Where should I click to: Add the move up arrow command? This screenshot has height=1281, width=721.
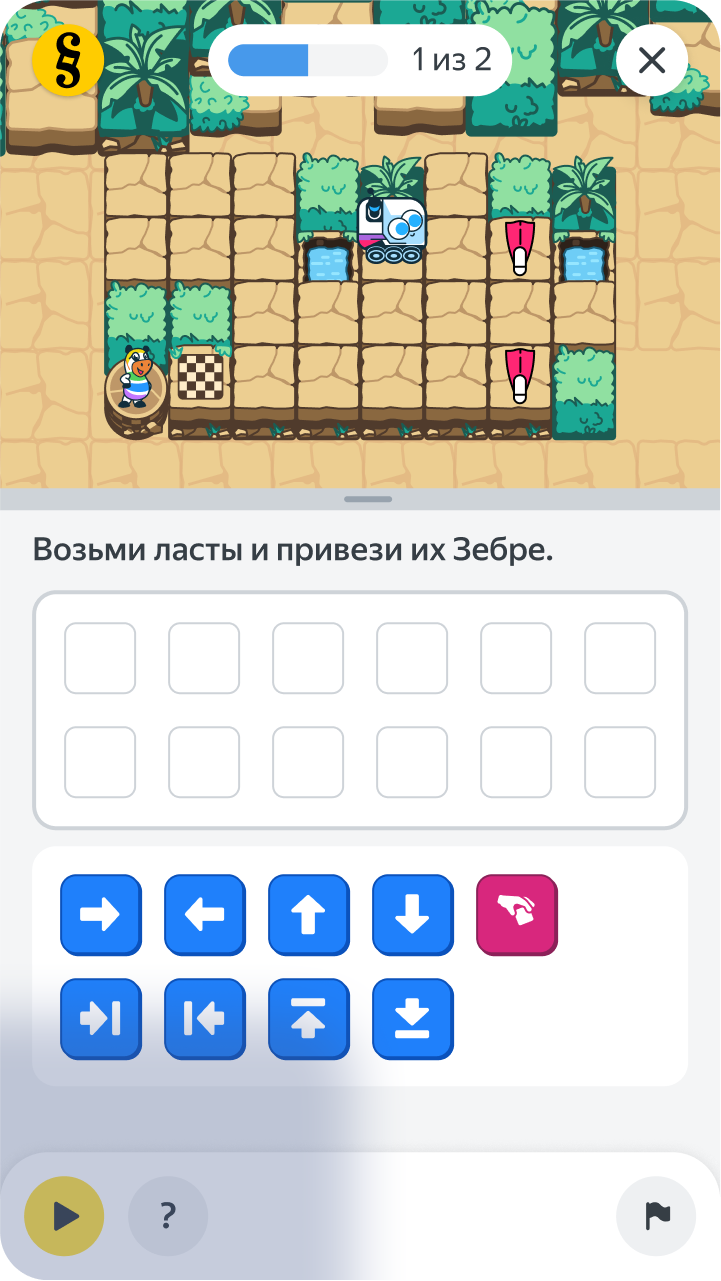pos(309,915)
